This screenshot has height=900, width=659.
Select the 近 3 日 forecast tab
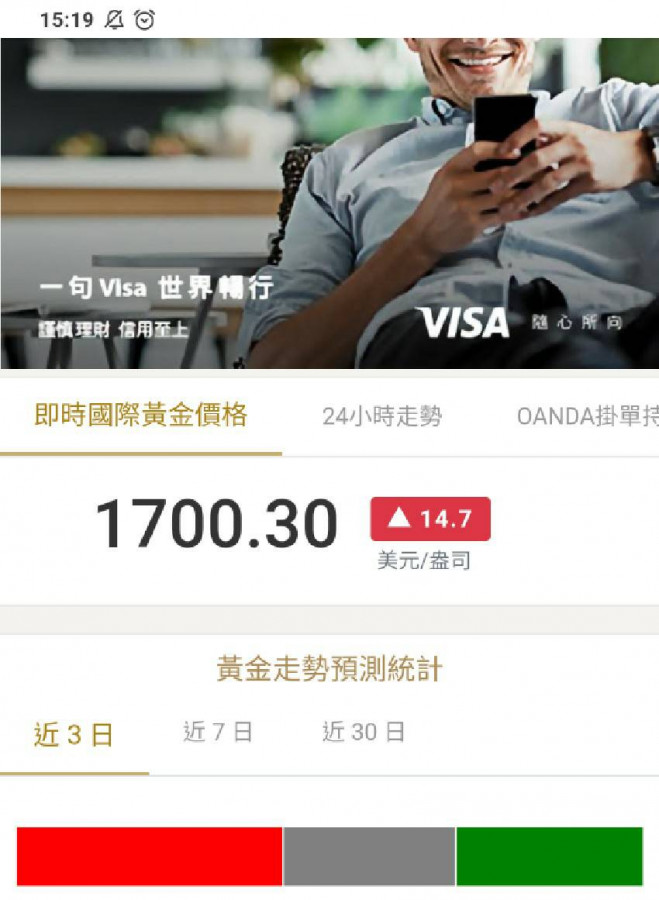pos(74,736)
